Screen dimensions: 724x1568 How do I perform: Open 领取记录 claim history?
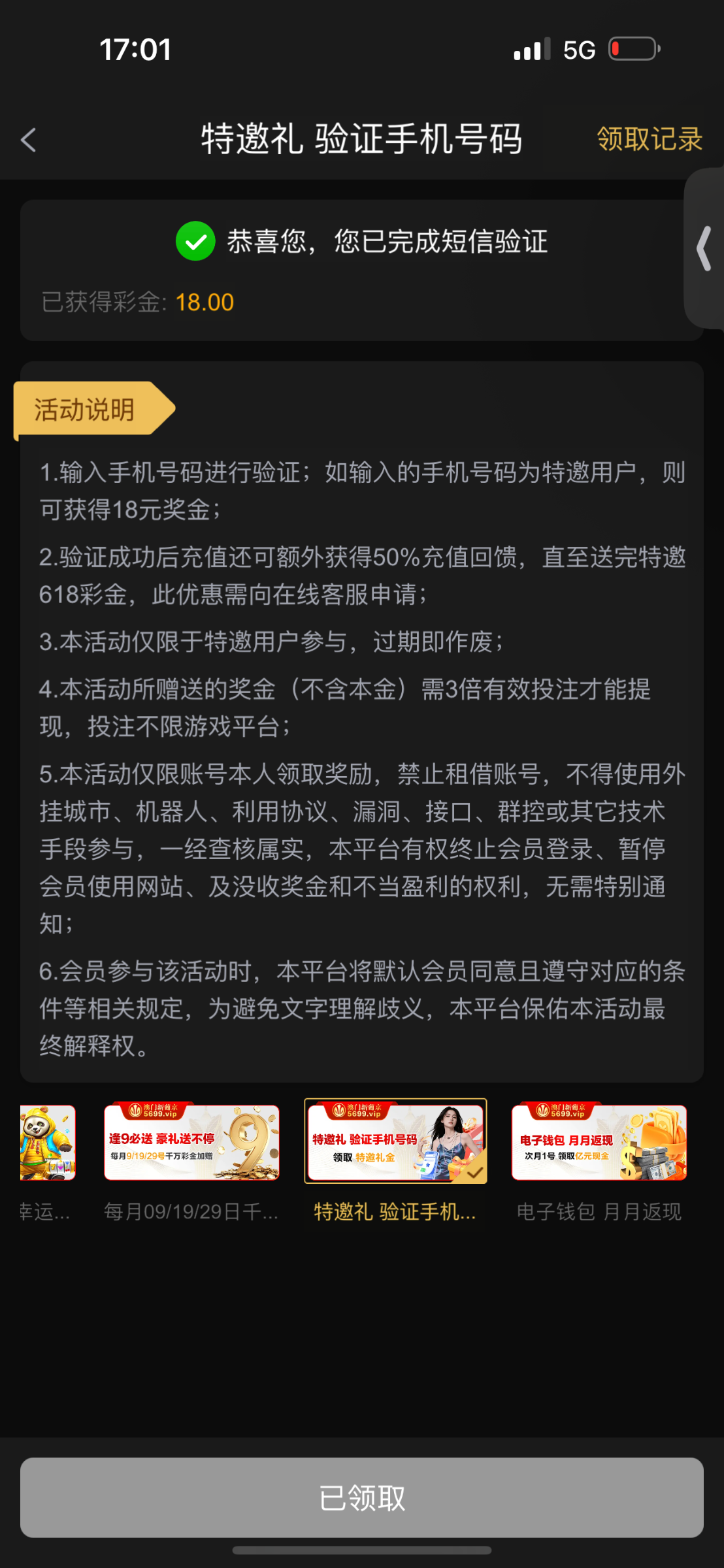pyautogui.click(x=649, y=139)
